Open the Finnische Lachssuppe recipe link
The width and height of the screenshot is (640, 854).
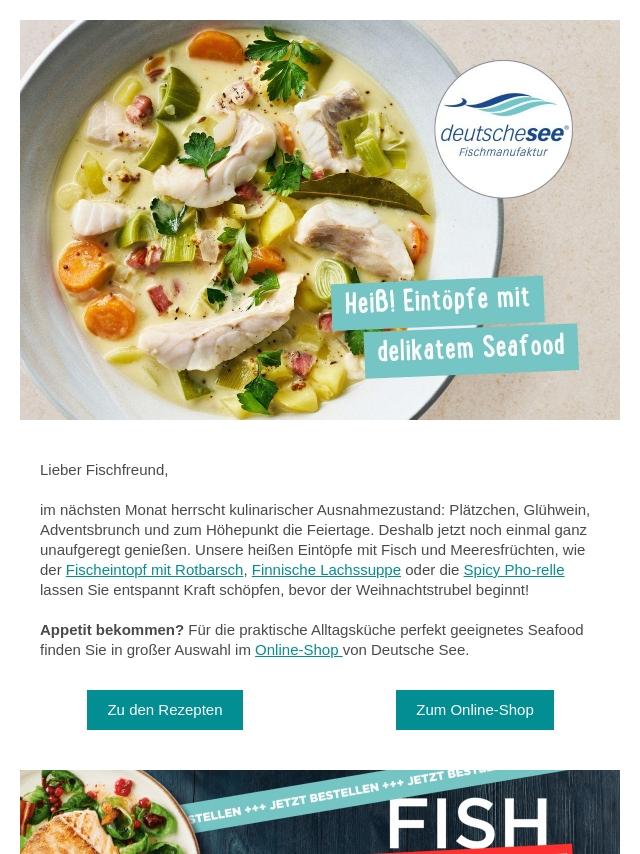tap(326, 570)
